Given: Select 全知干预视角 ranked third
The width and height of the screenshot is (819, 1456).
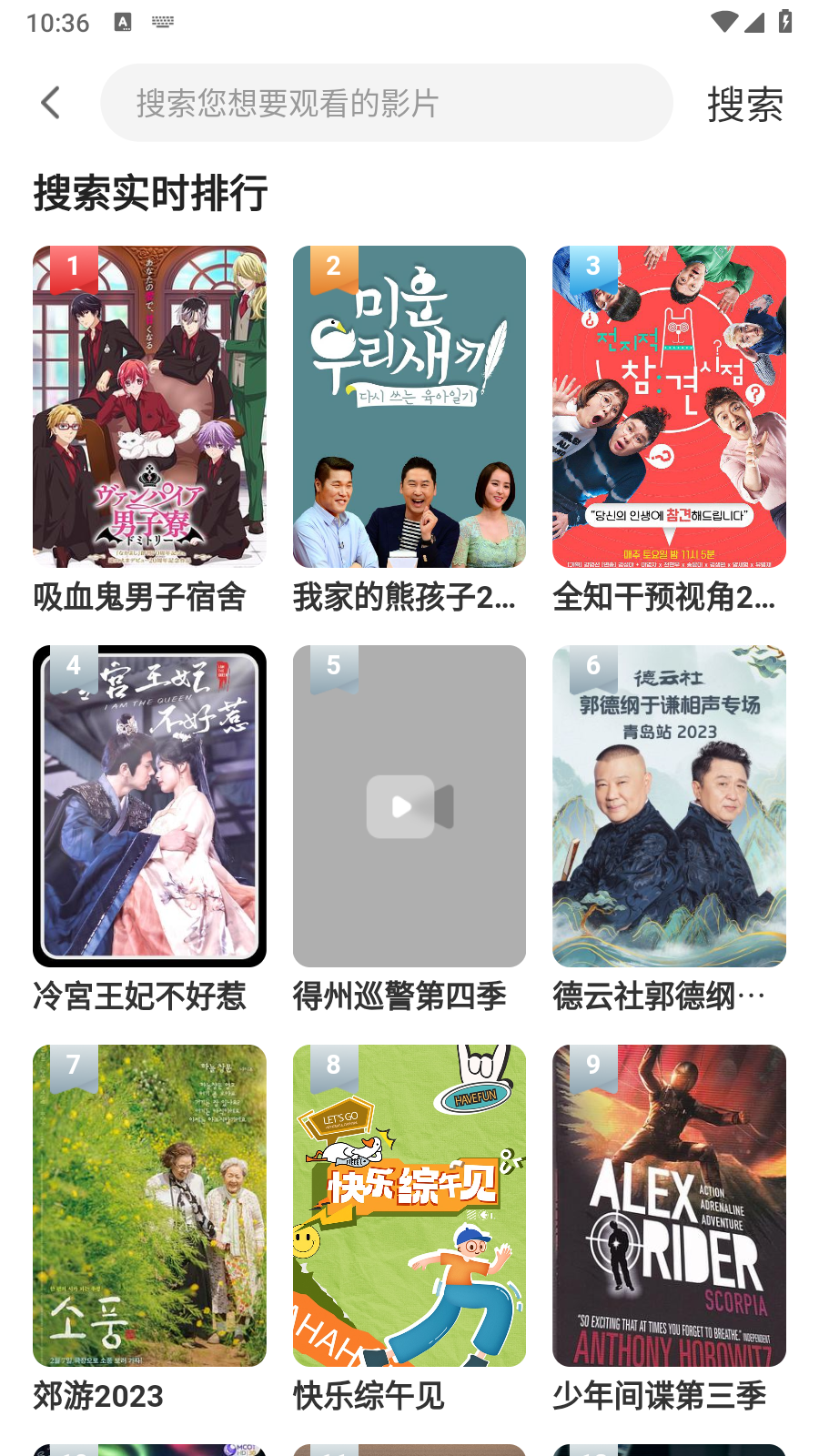Looking at the screenshot, I should 669,407.
